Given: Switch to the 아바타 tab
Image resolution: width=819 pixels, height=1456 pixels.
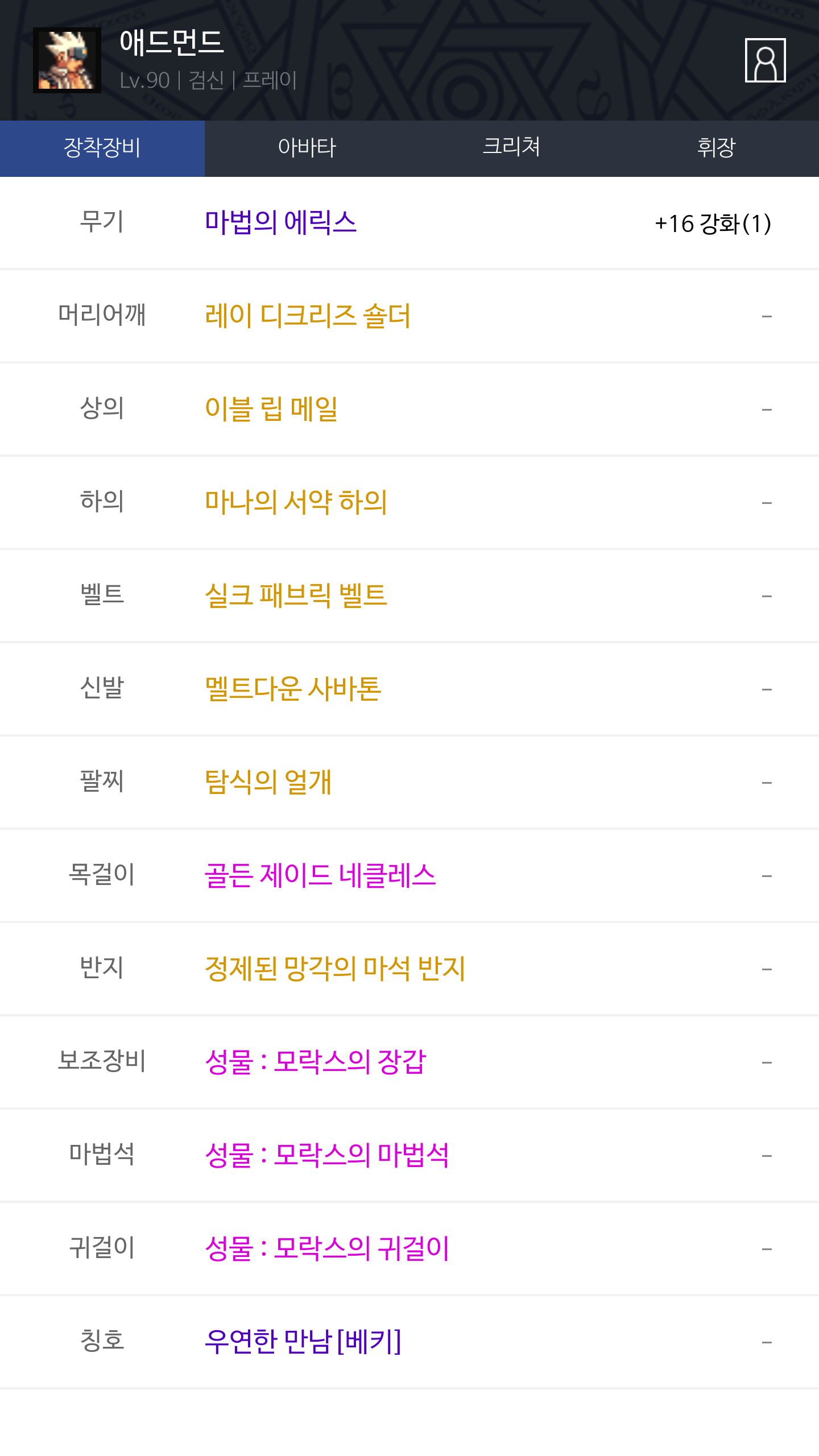Looking at the screenshot, I should (x=307, y=148).
